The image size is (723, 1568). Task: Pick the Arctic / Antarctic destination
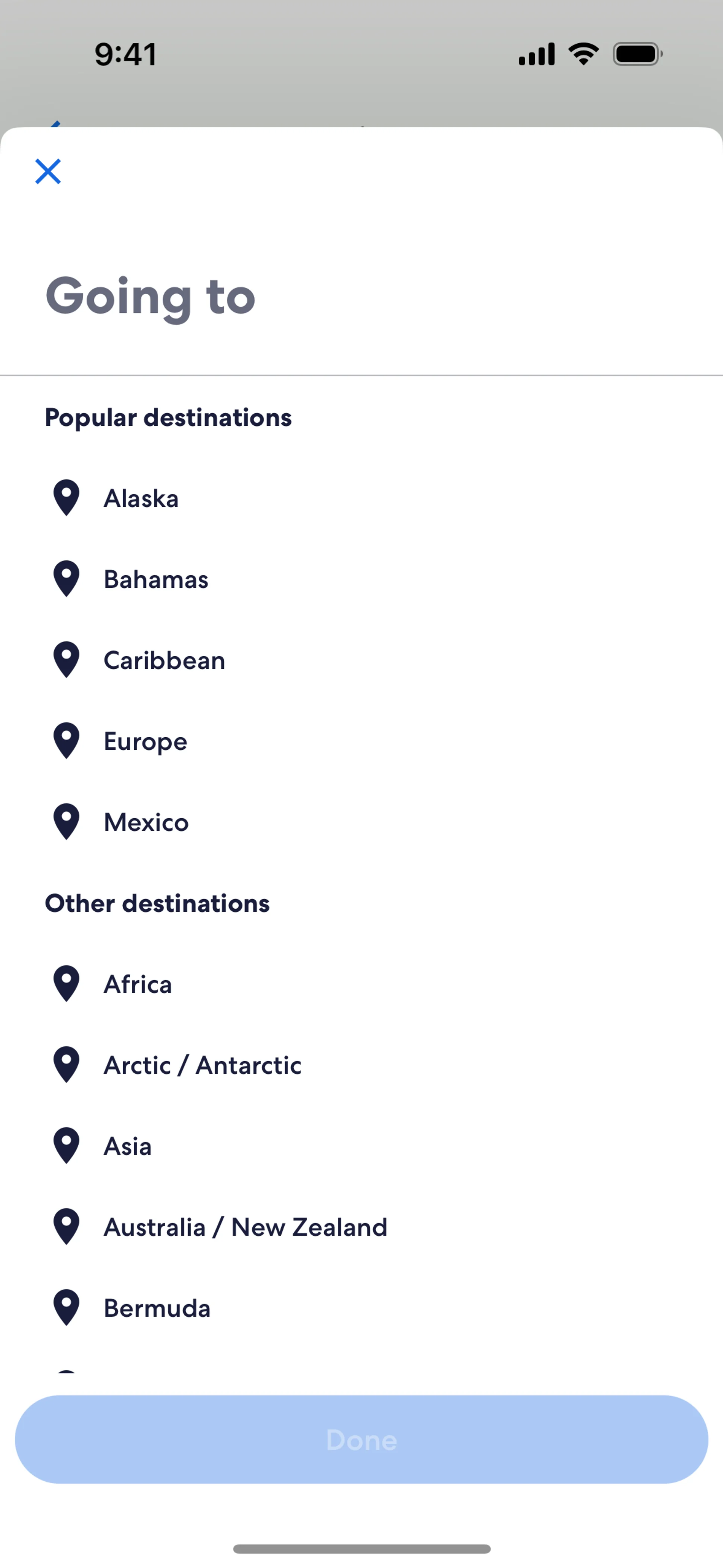[x=361, y=1065]
